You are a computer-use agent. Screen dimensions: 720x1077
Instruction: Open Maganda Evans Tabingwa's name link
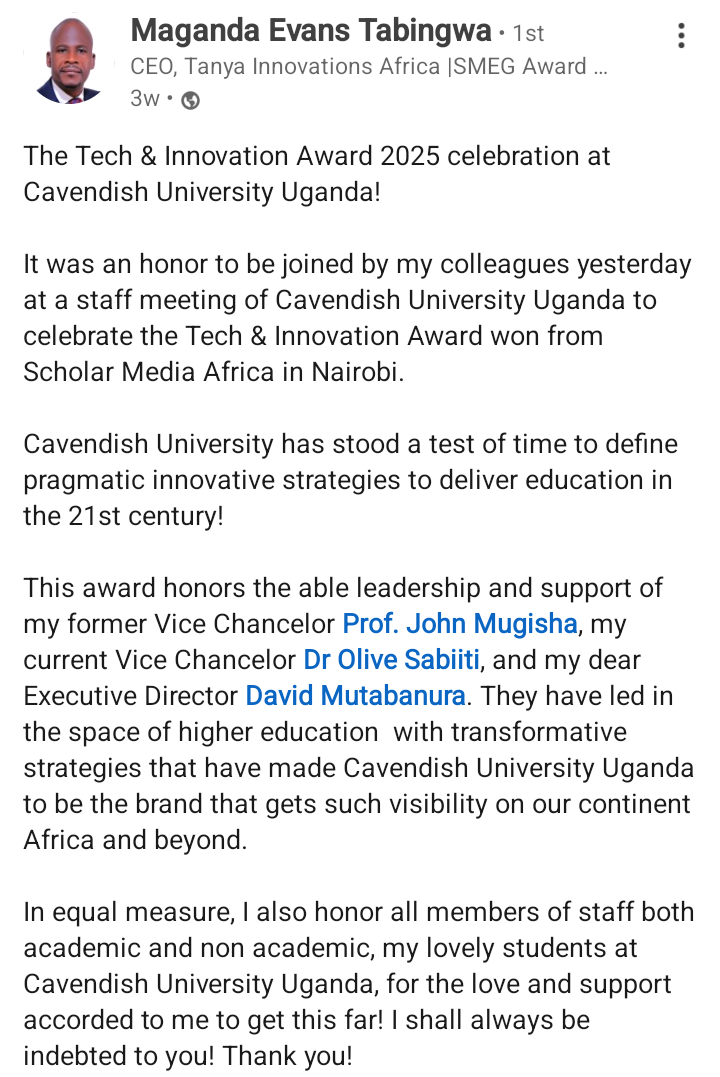[311, 32]
